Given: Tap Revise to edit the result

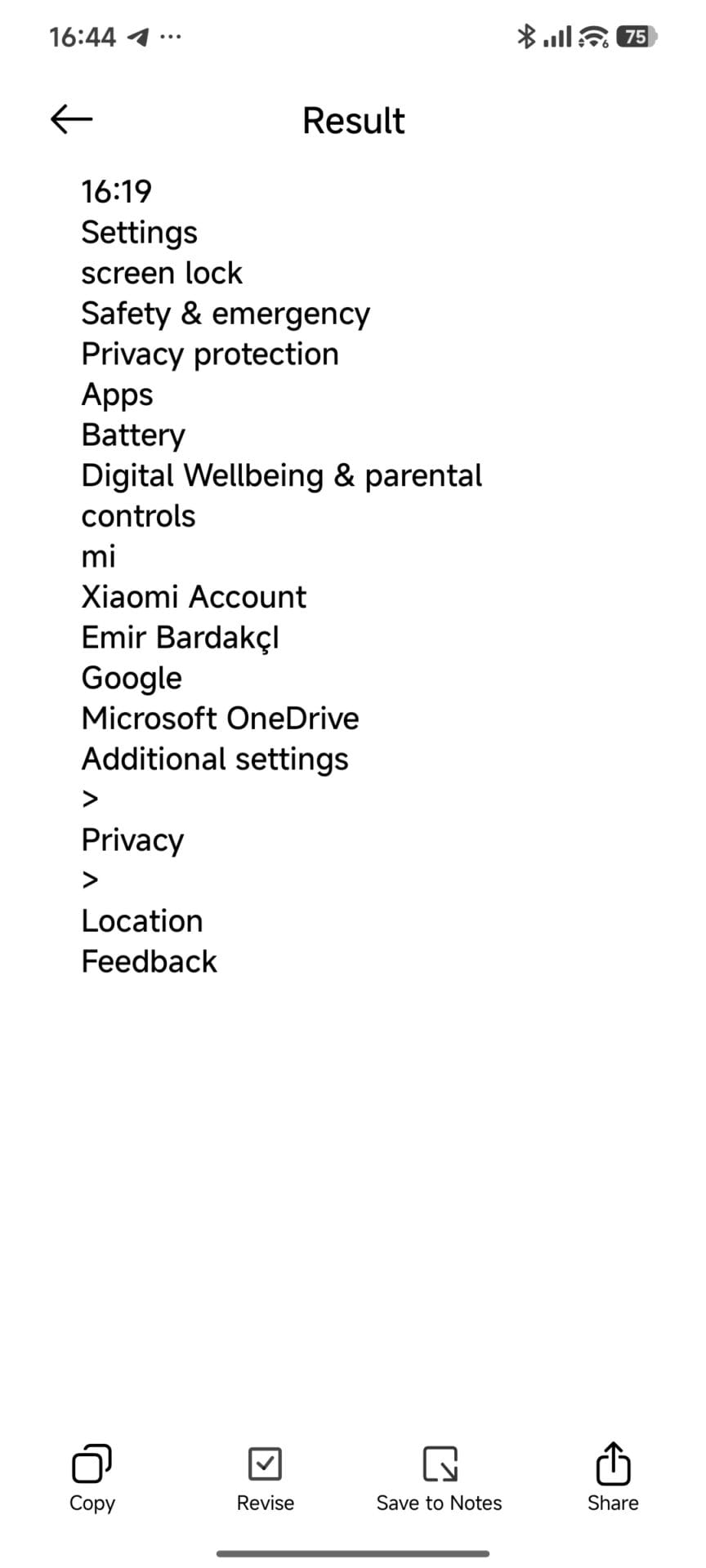Looking at the screenshot, I should [265, 1477].
